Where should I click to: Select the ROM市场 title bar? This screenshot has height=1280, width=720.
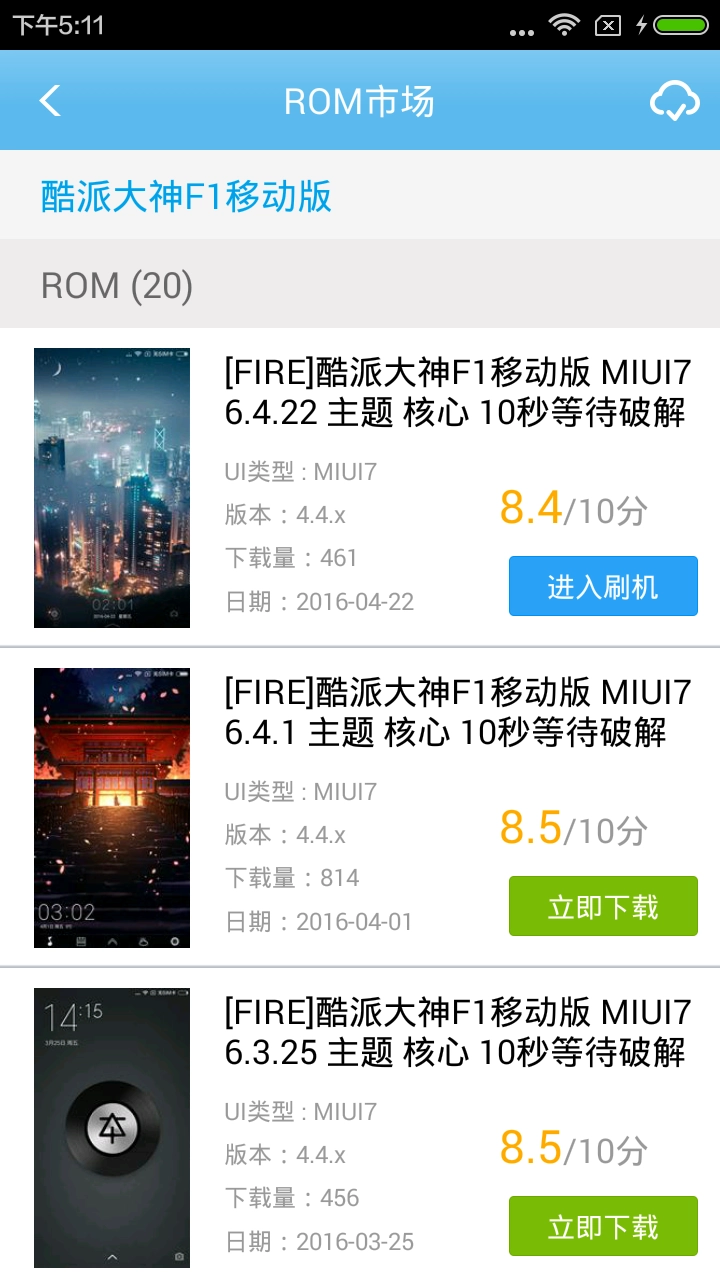pos(359,100)
